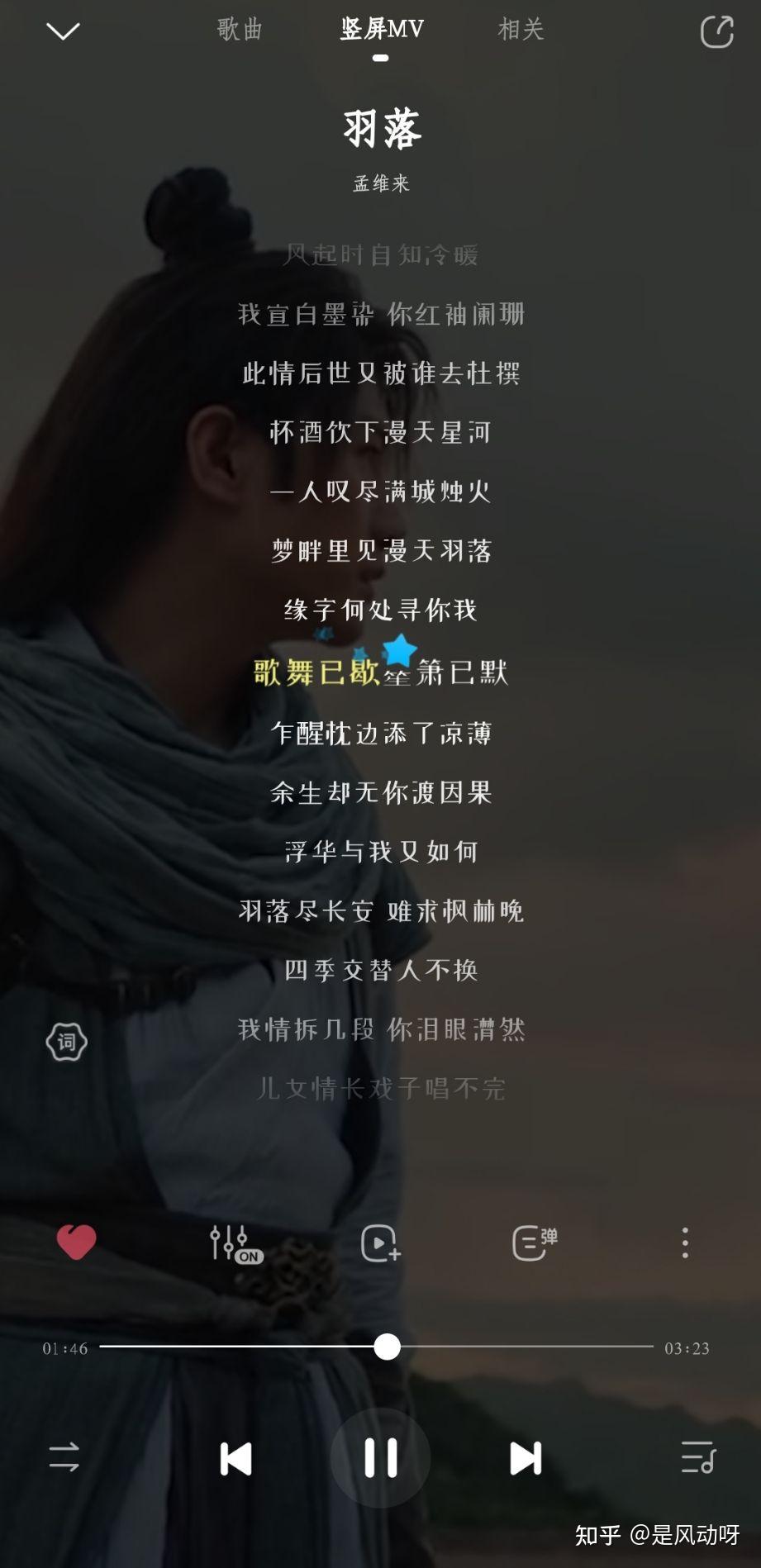Tap the highlighted lyric line 歌舞已歇笙箫已默
Image resolution: width=761 pixels, height=1568 pixels.
coord(380,673)
